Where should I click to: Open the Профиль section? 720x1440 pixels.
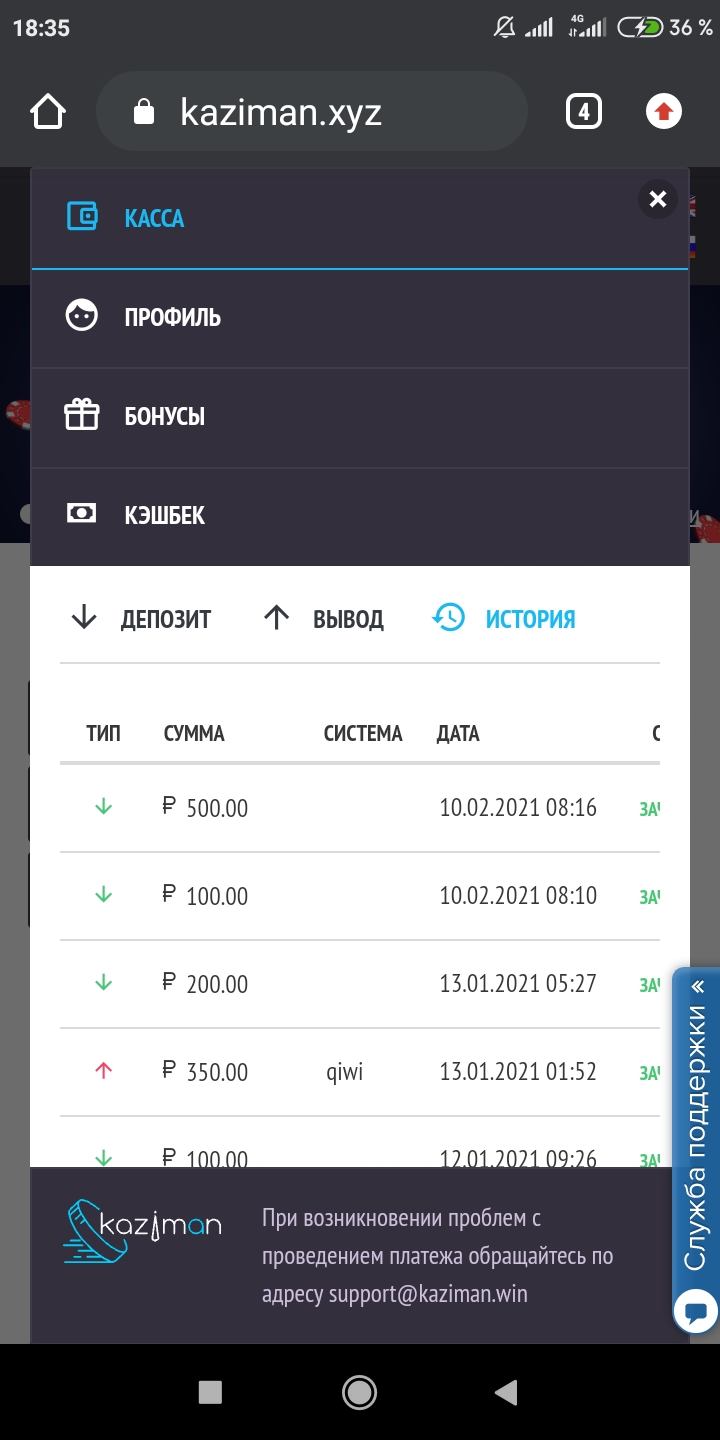pyautogui.click(x=172, y=318)
